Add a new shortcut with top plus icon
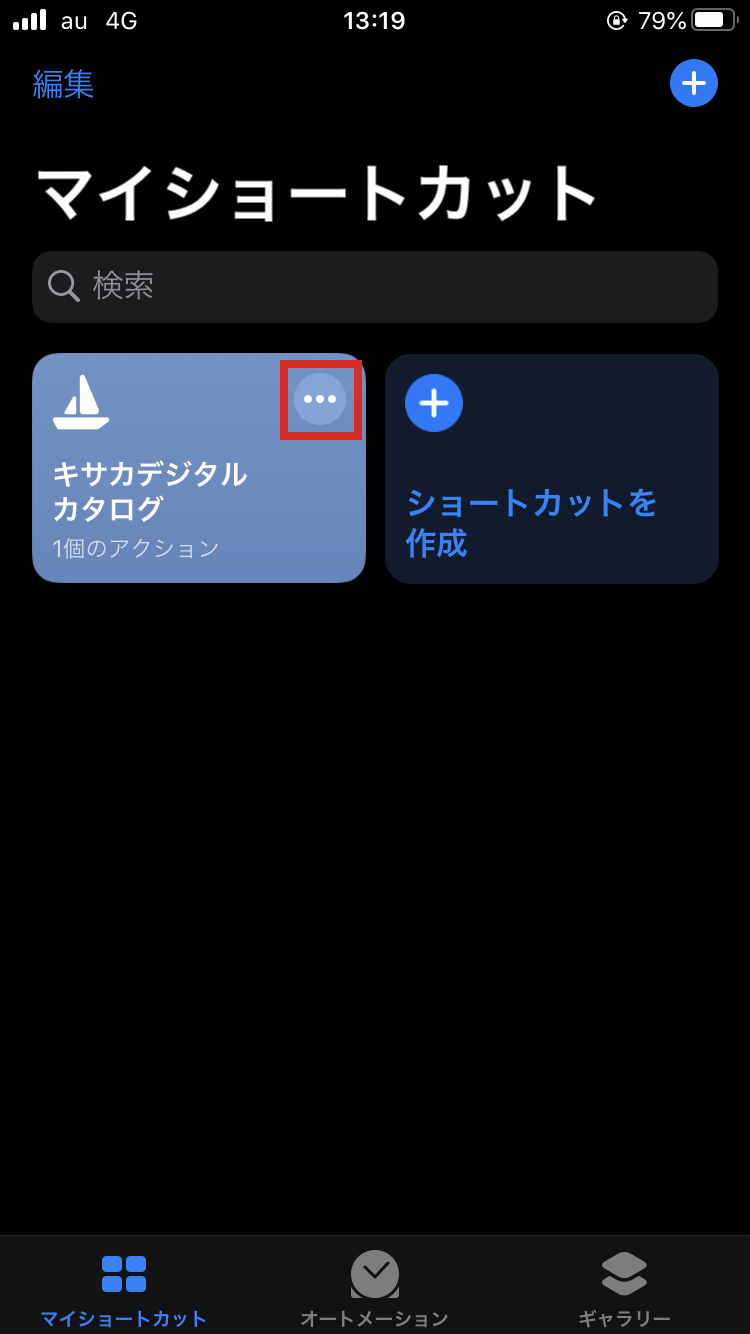 click(x=694, y=83)
